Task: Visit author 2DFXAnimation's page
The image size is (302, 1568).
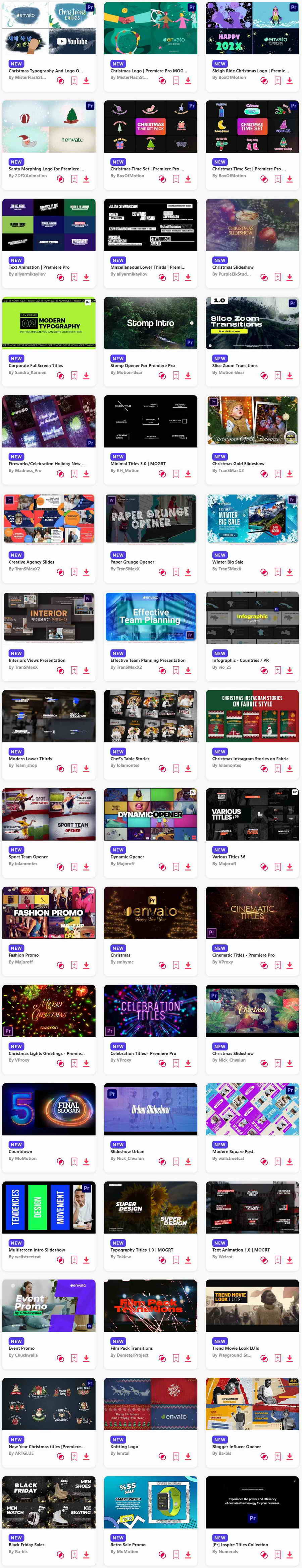Action: [28, 176]
